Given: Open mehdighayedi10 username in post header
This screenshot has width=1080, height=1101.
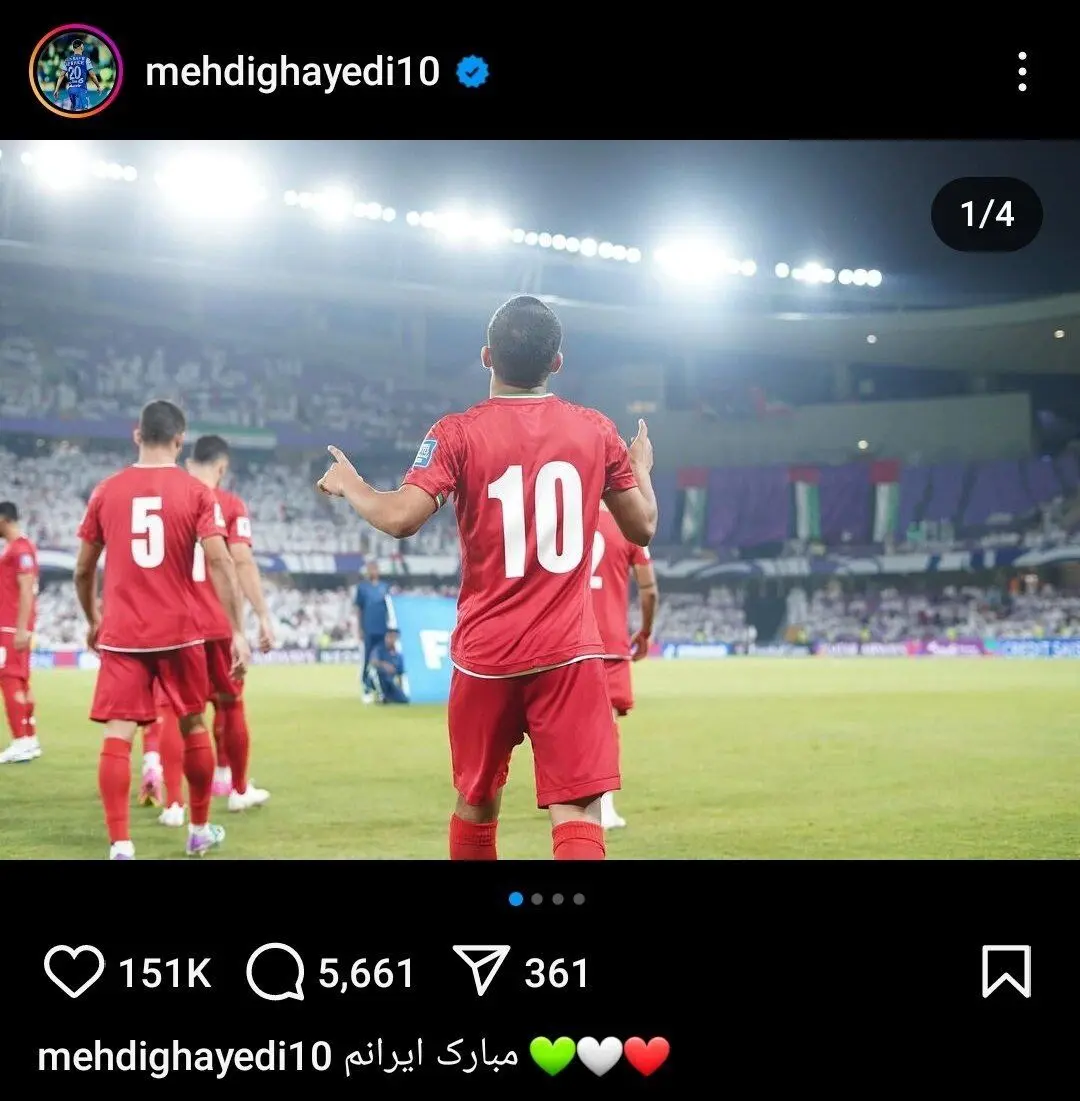Looking at the screenshot, I should click(292, 72).
